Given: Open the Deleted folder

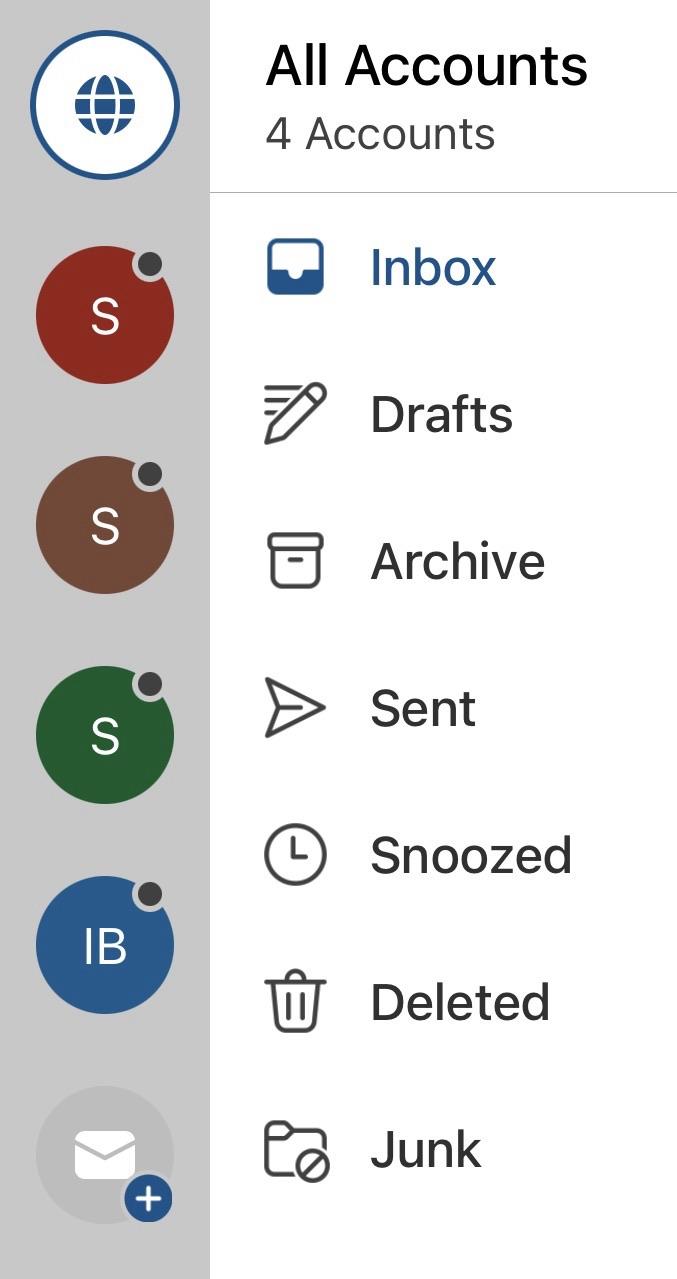Looking at the screenshot, I should [x=459, y=1002].
